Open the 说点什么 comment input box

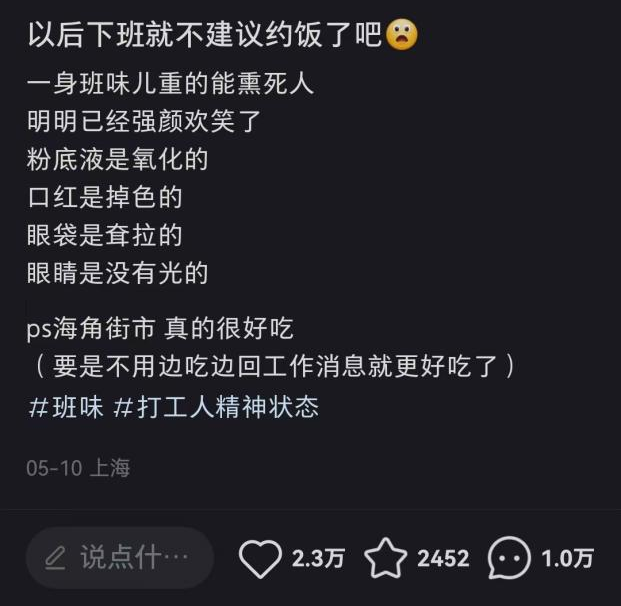click(x=120, y=557)
